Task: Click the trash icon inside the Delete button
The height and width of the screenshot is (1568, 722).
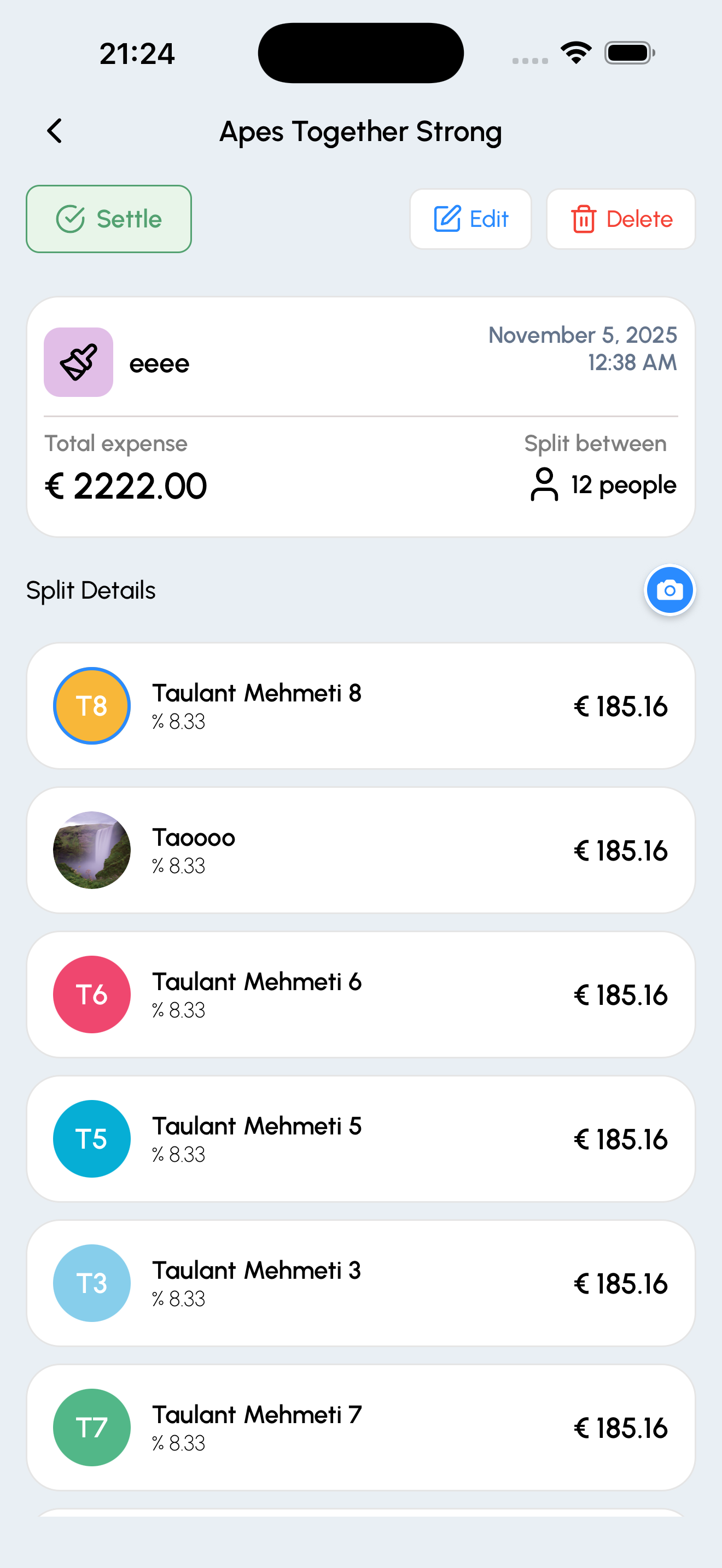Action: point(583,219)
